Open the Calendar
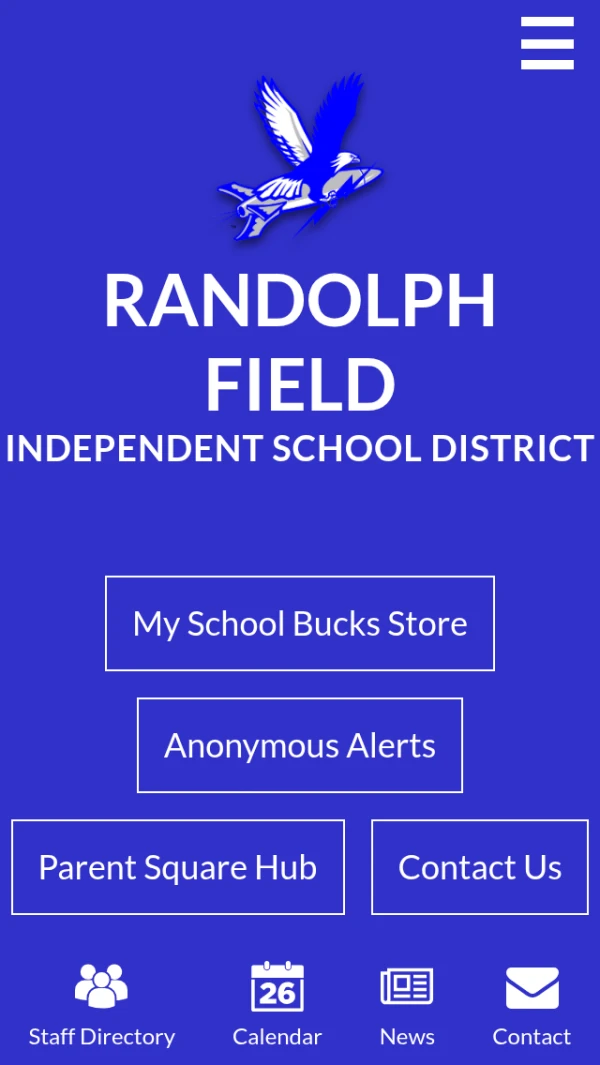600x1065 pixels. 277,1004
